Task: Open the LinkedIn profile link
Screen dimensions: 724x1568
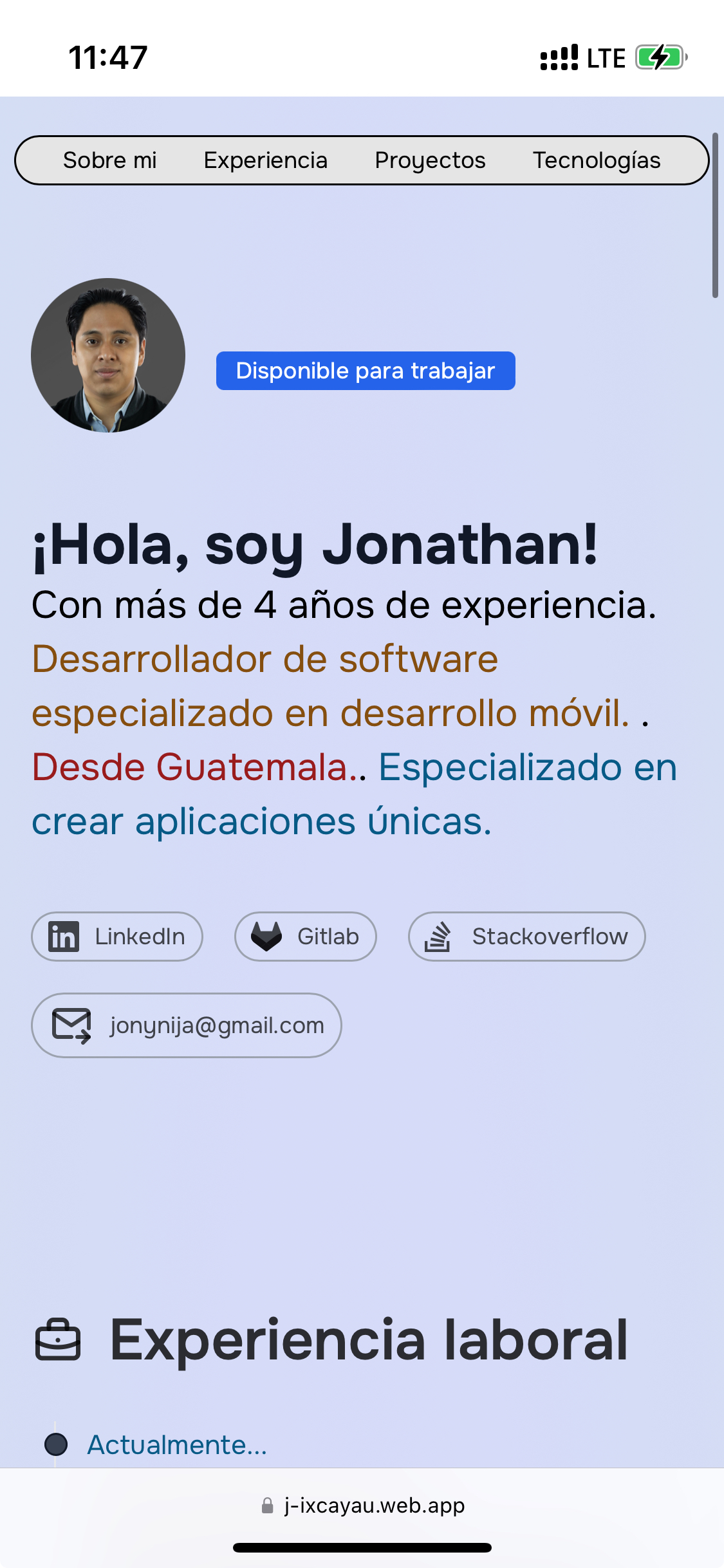Action: pyautogui.click(x=117, y=937)
